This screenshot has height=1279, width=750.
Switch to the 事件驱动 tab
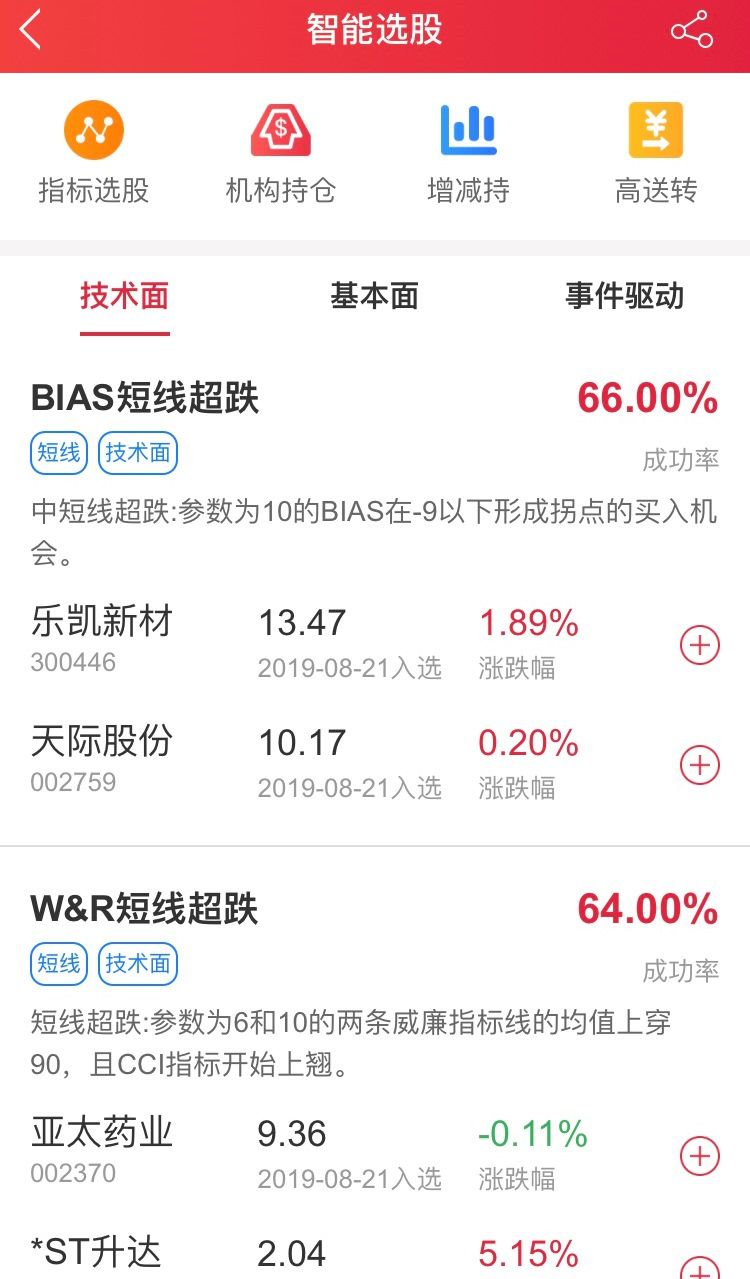click(624, 296)
